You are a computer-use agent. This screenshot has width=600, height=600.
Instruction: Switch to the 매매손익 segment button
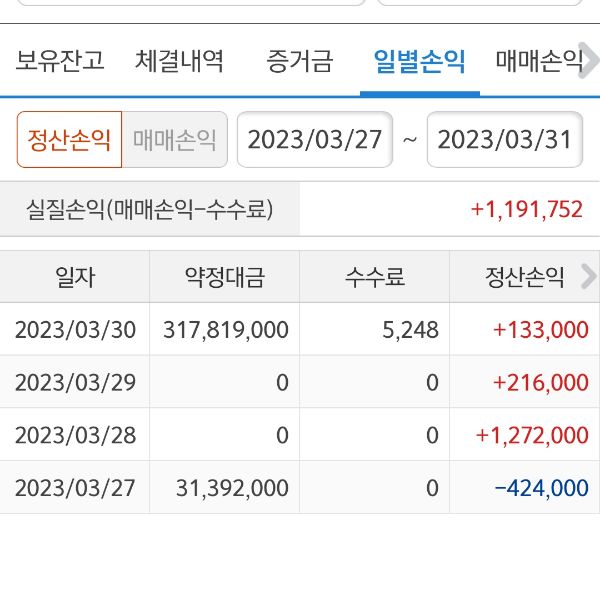pyautogui.click(x=175, y=139)
